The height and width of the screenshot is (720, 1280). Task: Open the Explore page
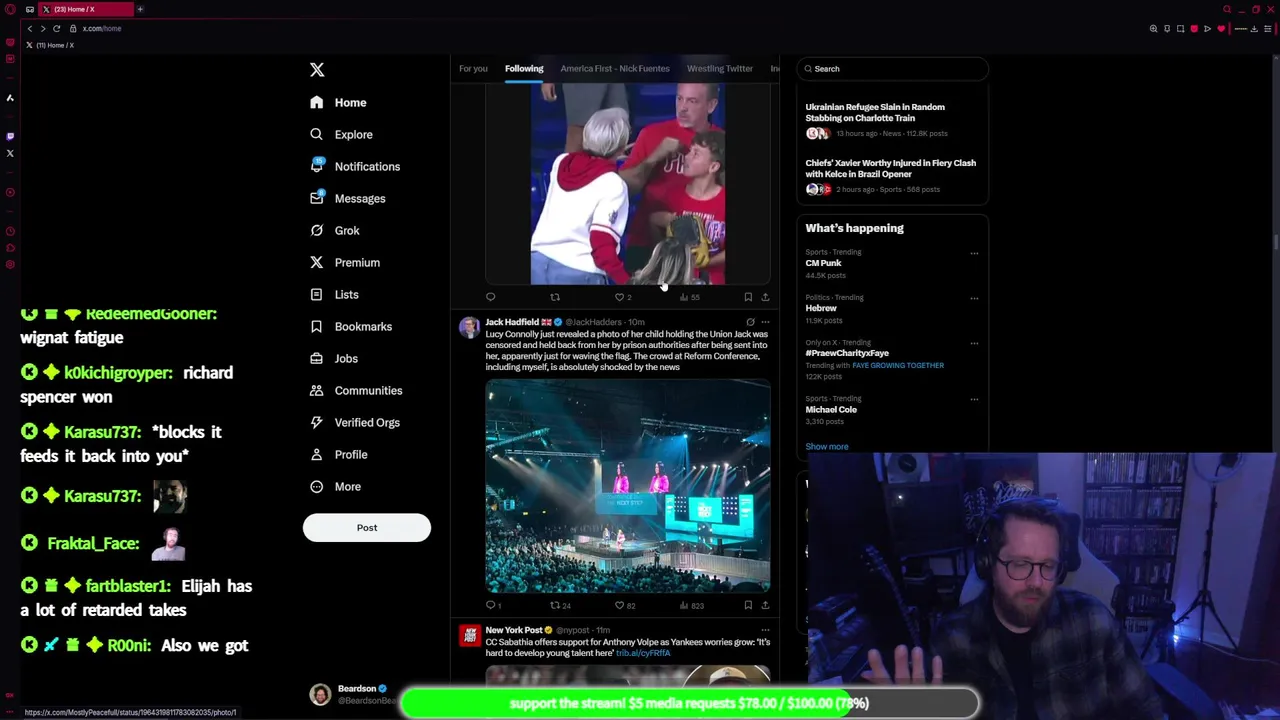click(353, 134)
